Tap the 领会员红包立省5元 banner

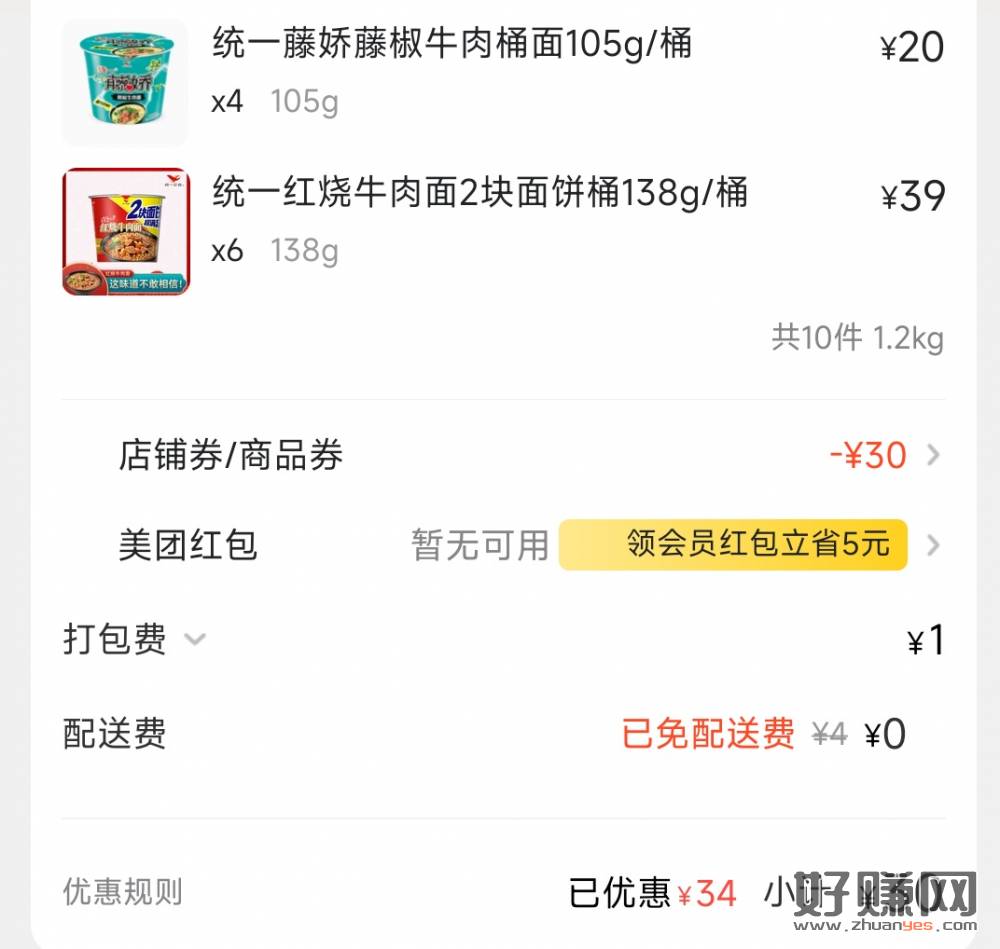[x=732, y=545]
